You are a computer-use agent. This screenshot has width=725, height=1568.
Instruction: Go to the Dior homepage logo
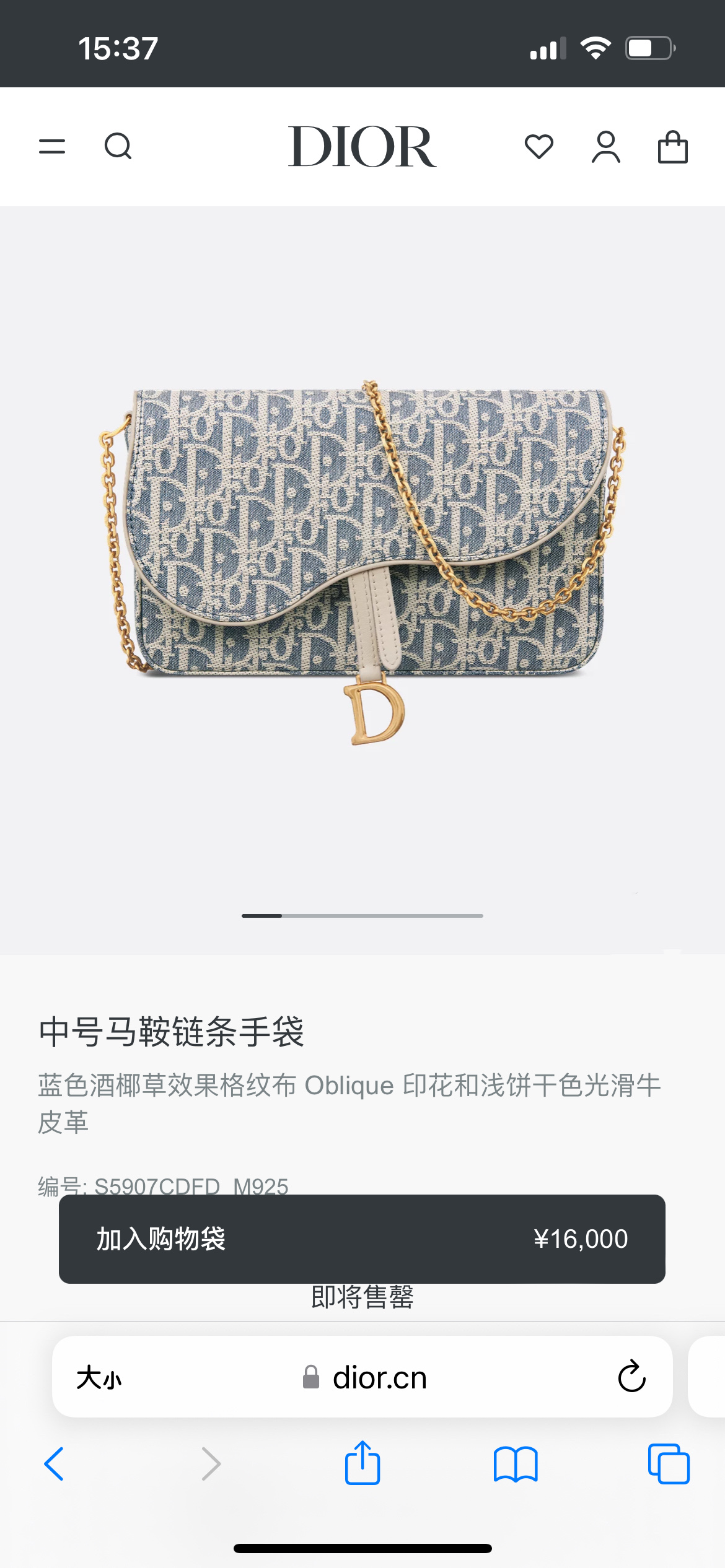[362, 147]
